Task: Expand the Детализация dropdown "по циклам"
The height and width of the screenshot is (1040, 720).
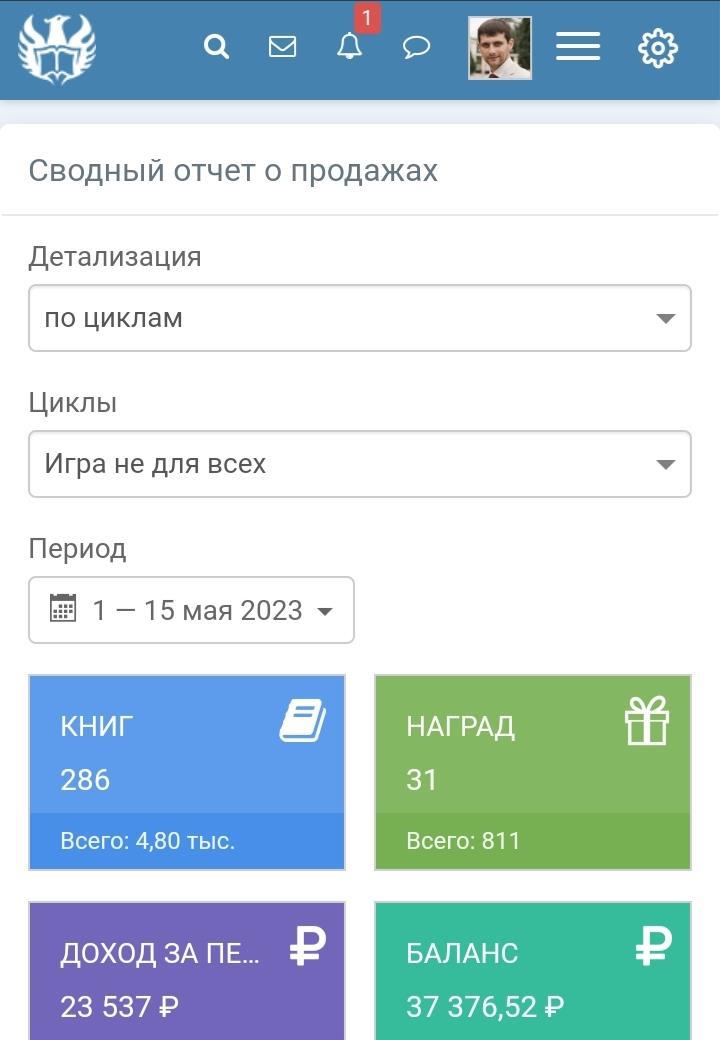Action: 360,318
